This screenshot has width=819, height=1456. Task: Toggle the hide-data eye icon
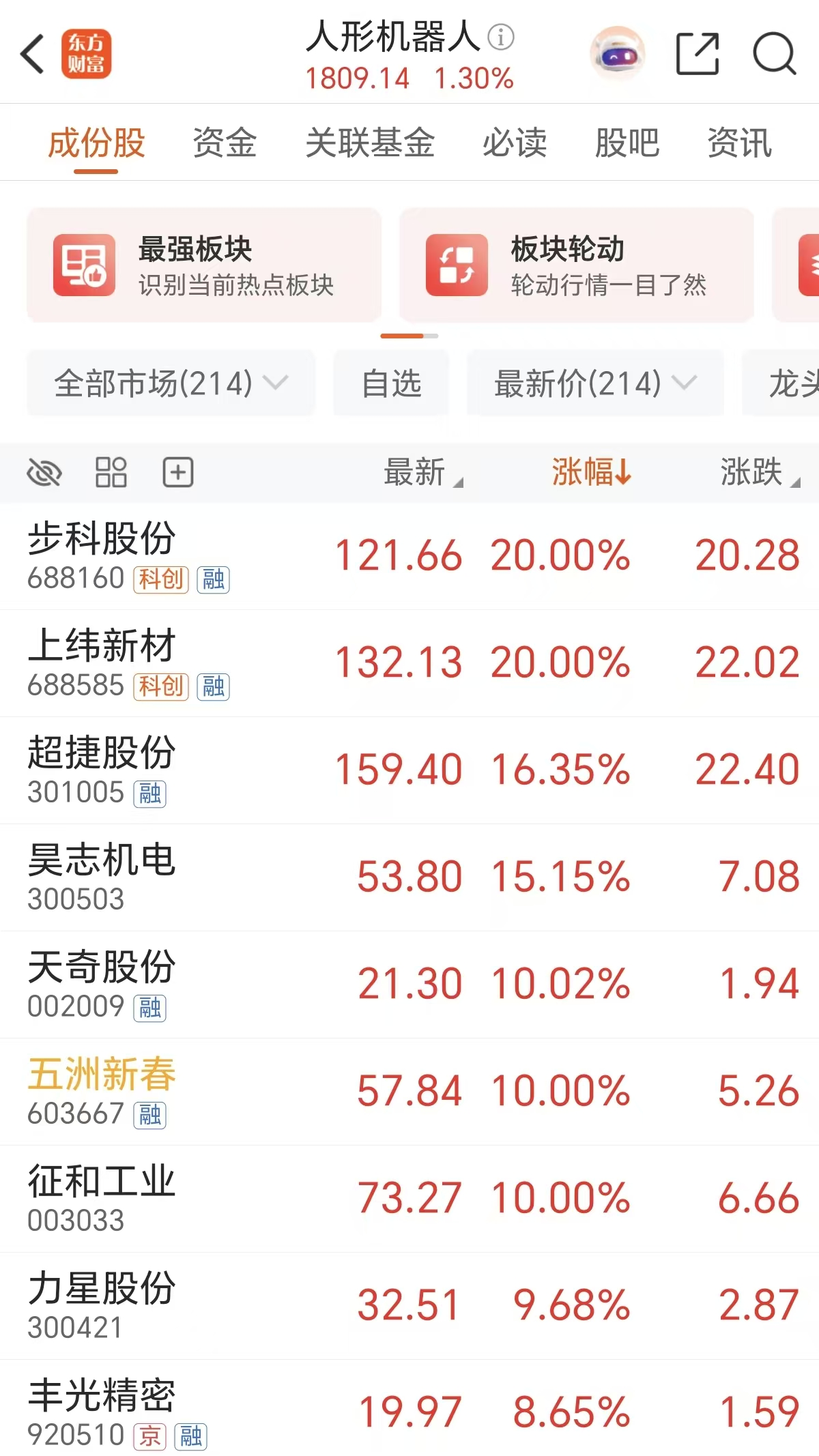(44, 472)
